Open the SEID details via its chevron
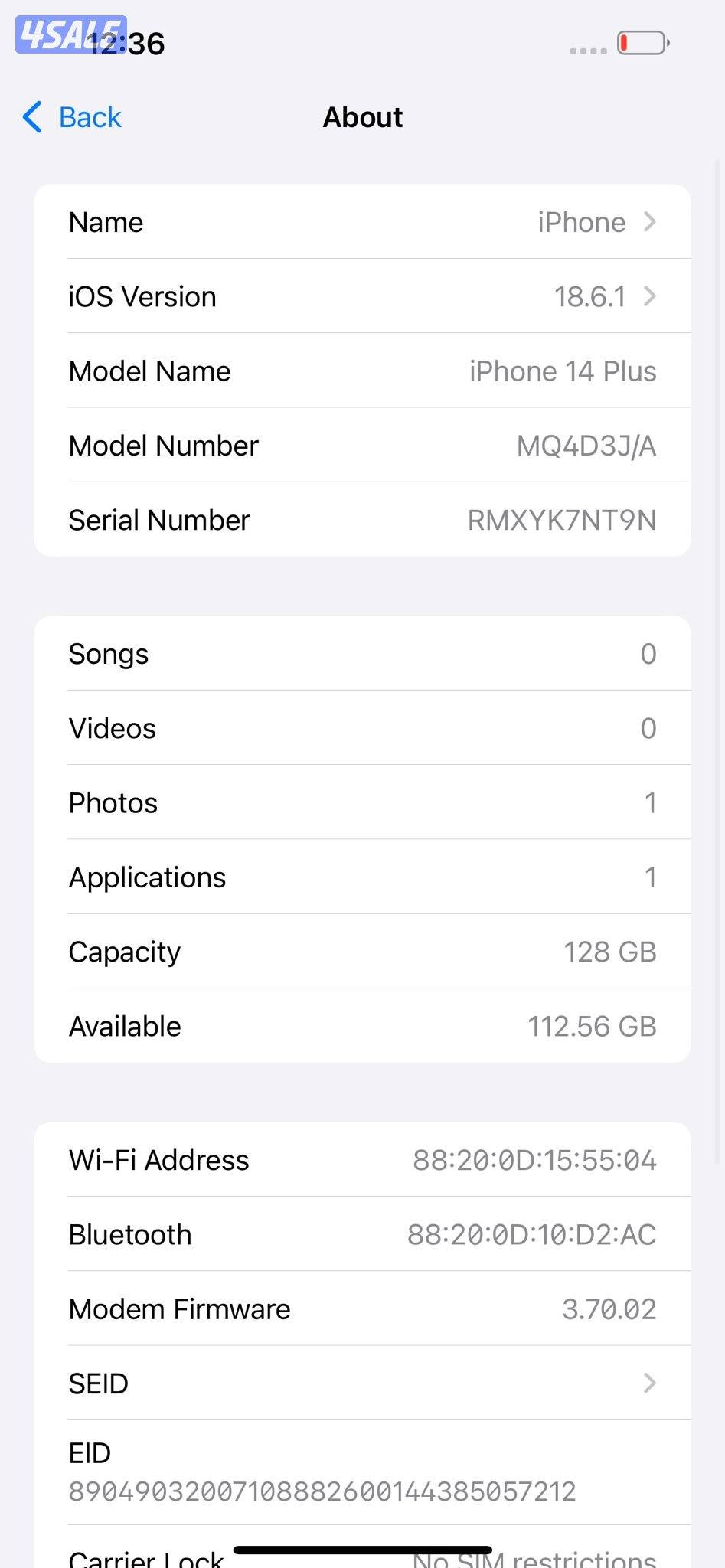The image size is (725, 1568). pos(650,1383)
